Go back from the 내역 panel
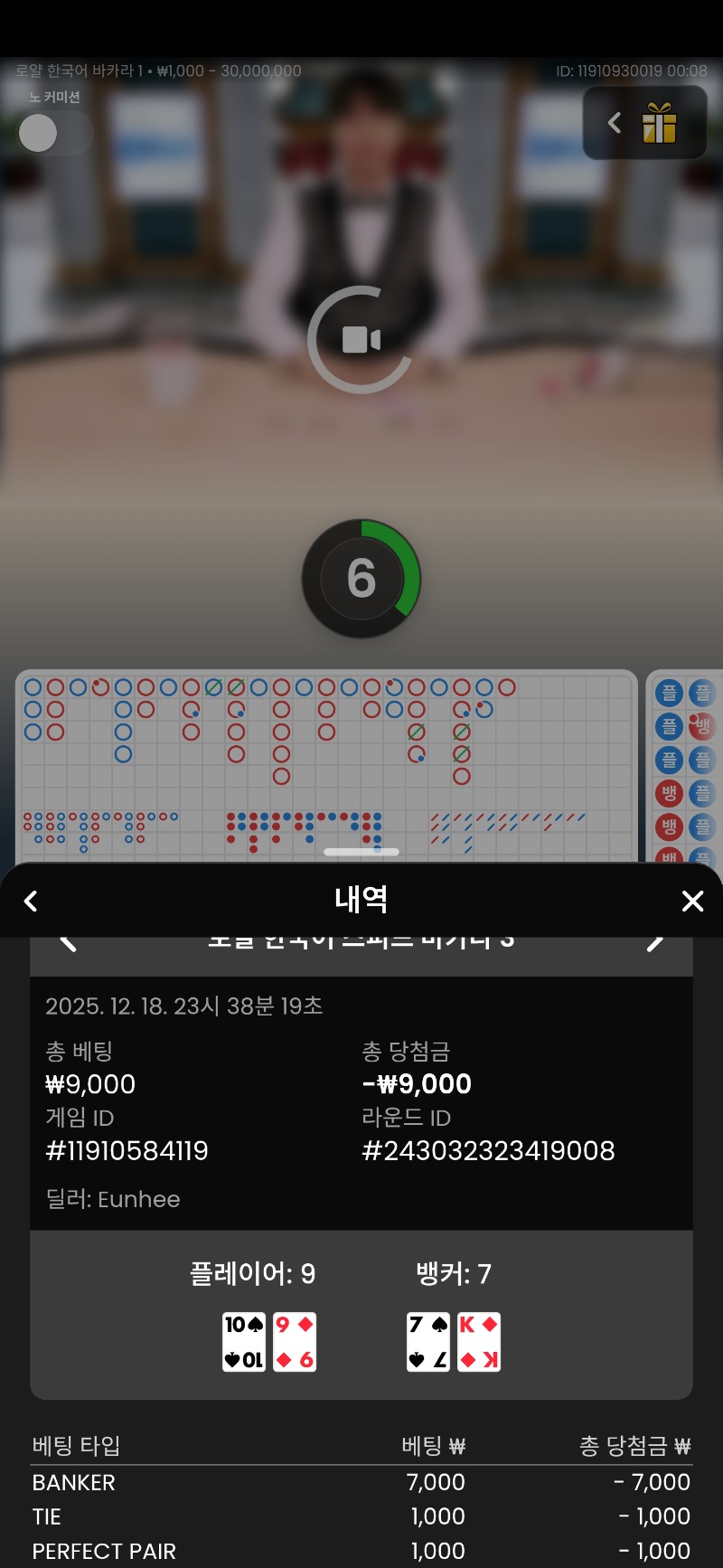The image size is (723, 1568). click(32, 901)
